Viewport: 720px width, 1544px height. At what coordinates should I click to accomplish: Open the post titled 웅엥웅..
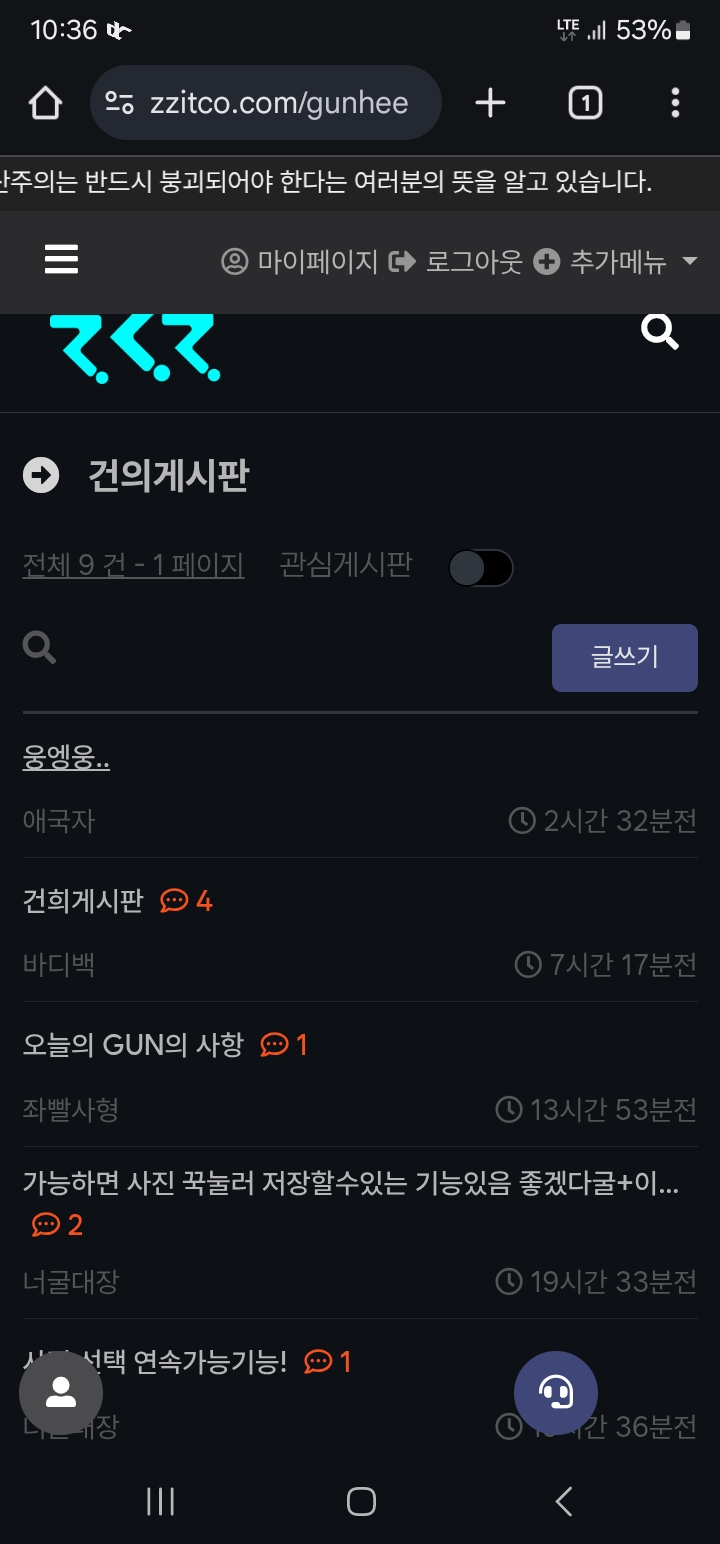point(66,758)
